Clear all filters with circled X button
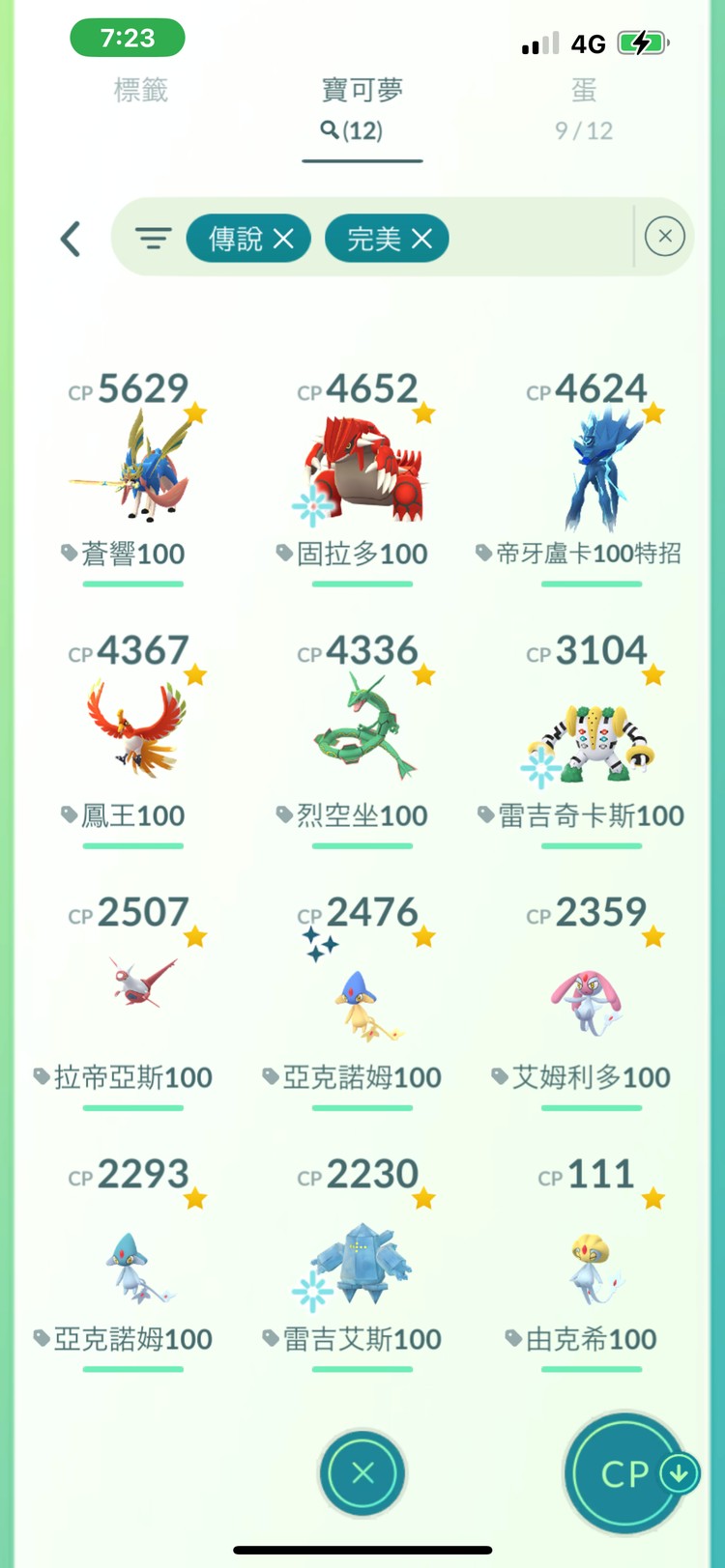 664,237
